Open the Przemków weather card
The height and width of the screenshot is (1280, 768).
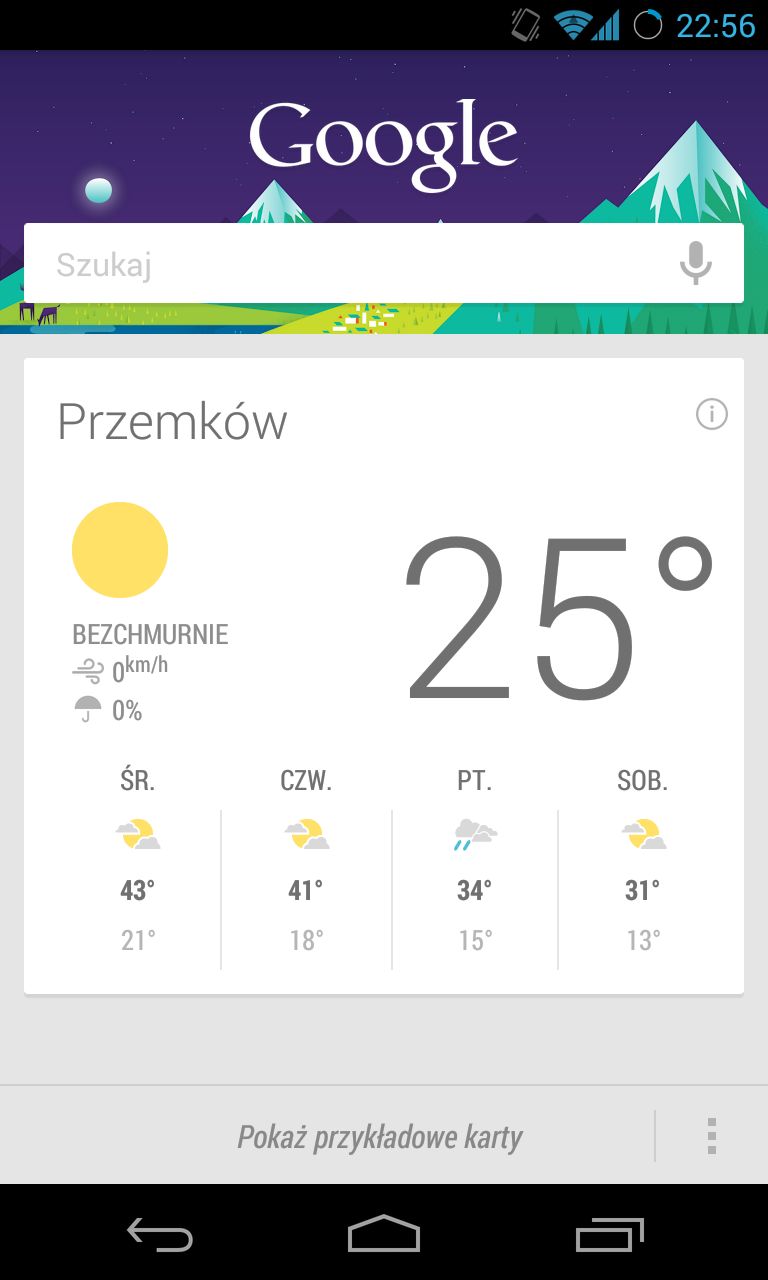click(x=384, y=676)
